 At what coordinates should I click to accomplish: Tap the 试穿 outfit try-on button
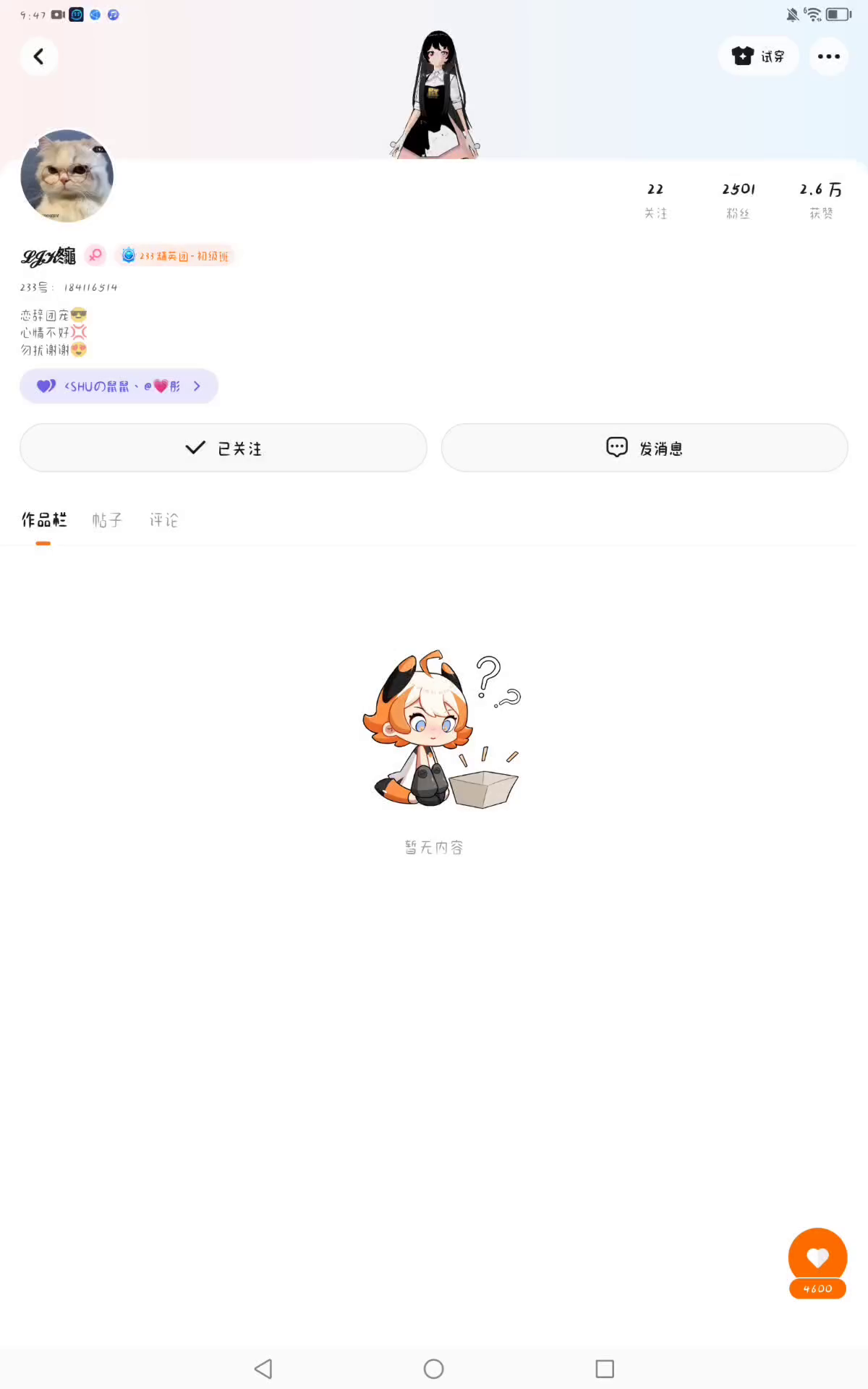758,56
